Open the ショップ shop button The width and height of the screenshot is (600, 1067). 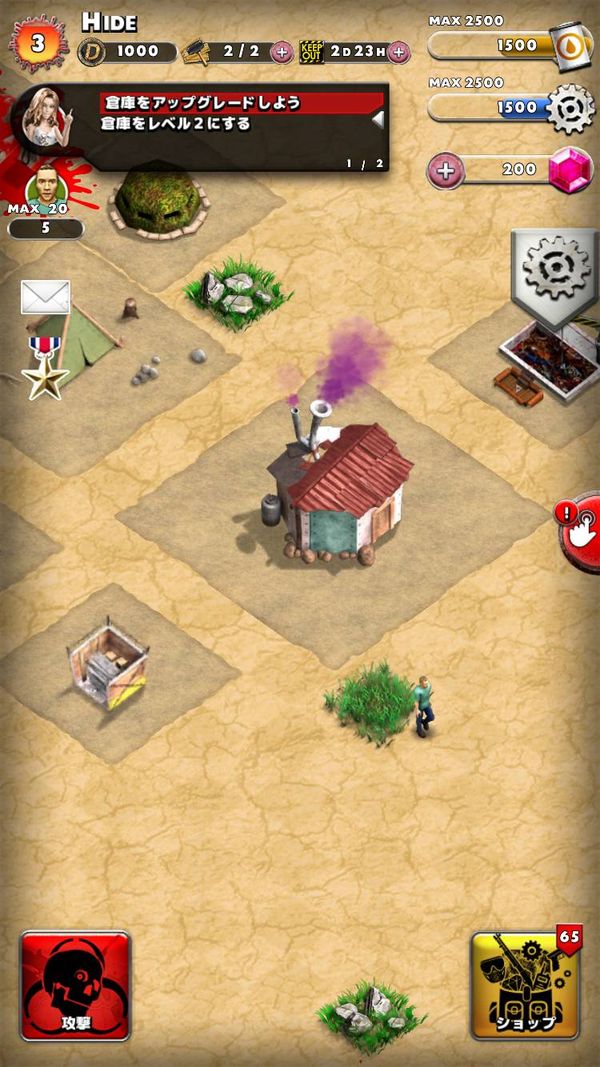point(526,986)
